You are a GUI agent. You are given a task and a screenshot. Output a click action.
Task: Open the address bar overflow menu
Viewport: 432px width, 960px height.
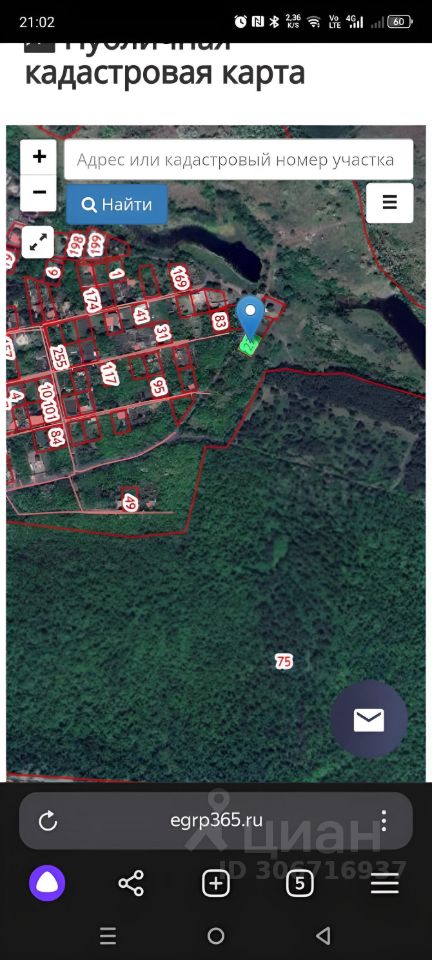coord(384,820)
